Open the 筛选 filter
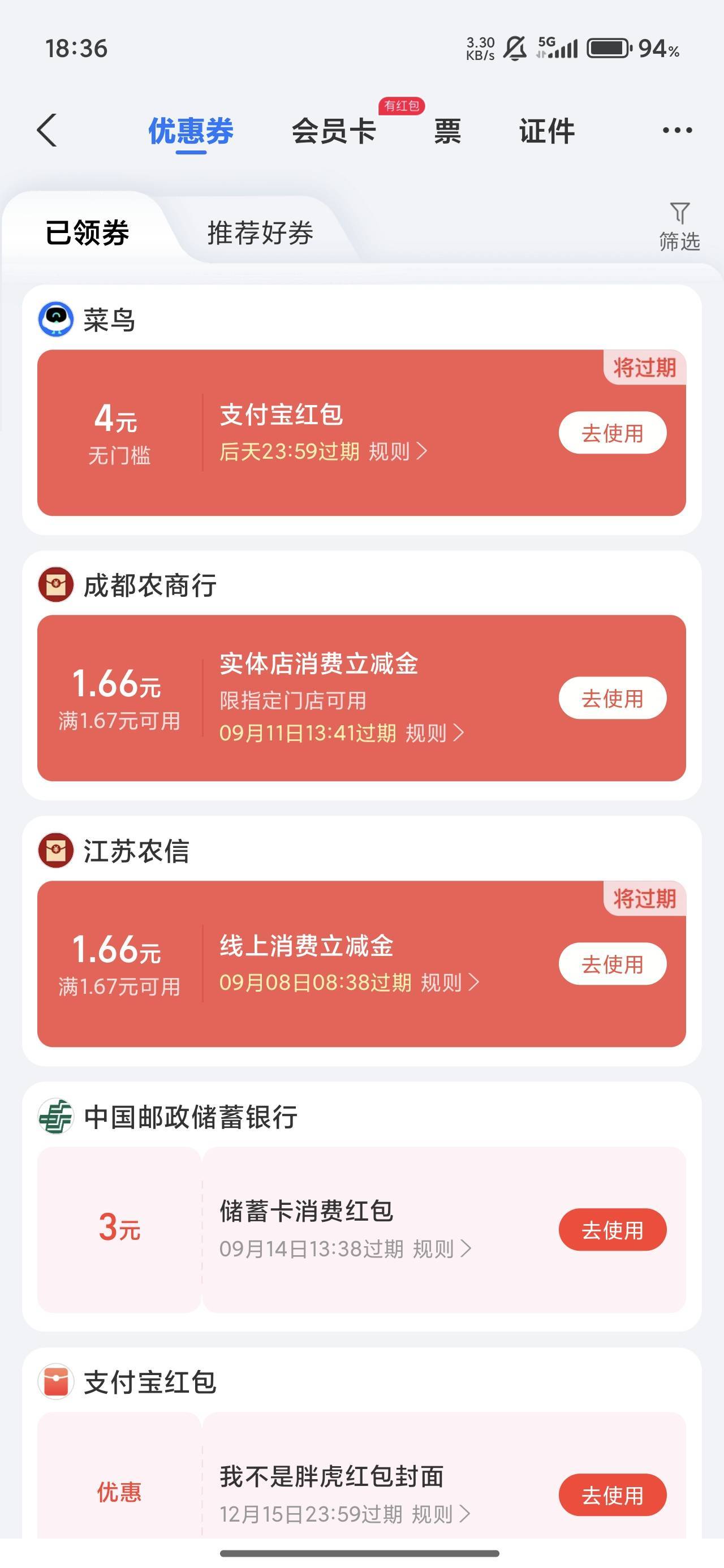Image resolution: width=724 pixels, height=1568 pixels. 679,227
